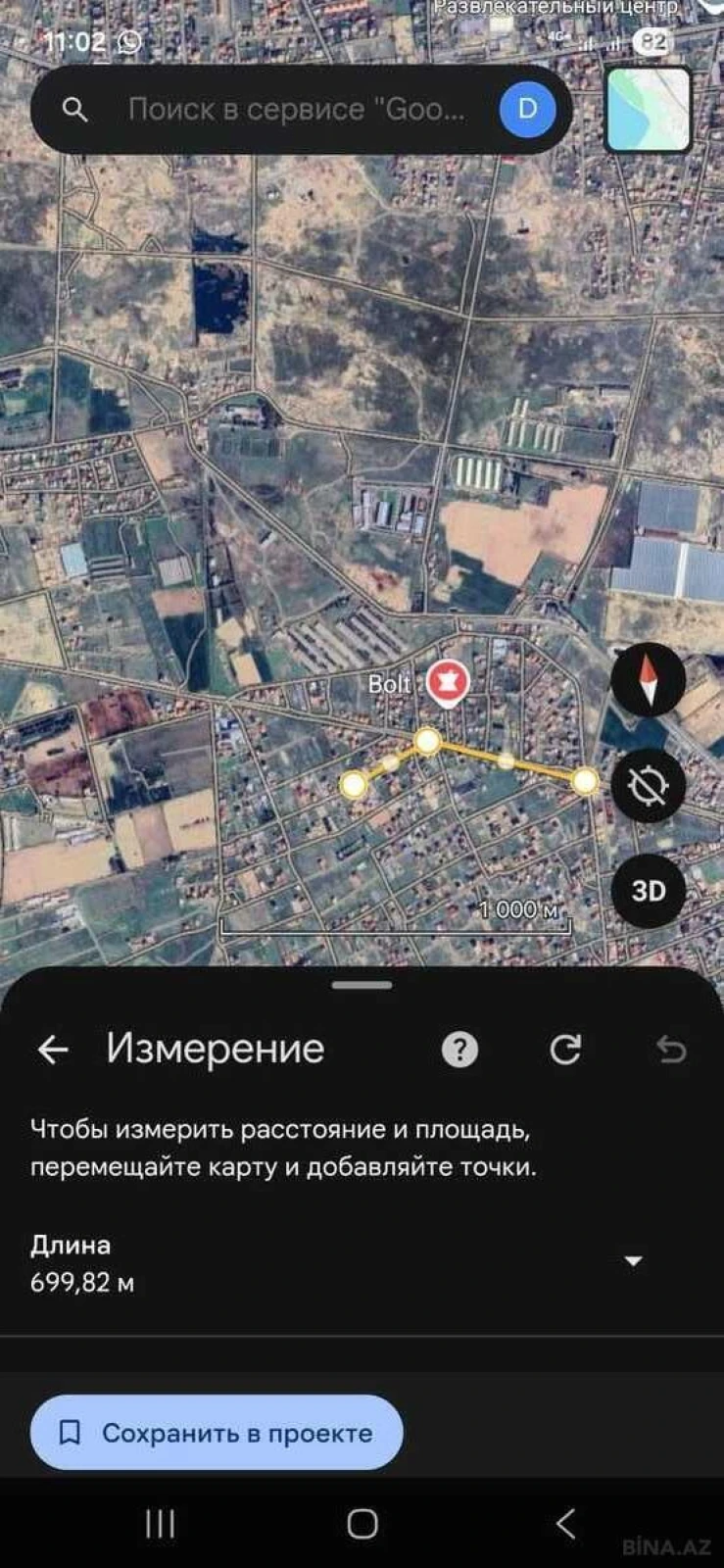This screenshot has height=1568, width=724.
Task: Open recent apps from navigation bar
Action: tap(160, 1525)
